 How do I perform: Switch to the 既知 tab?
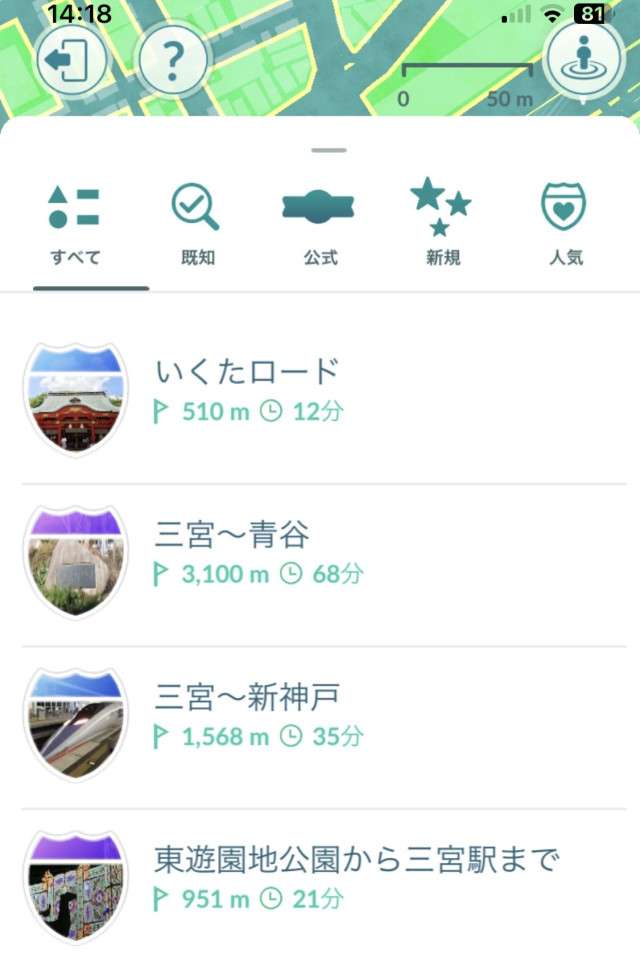197,226
